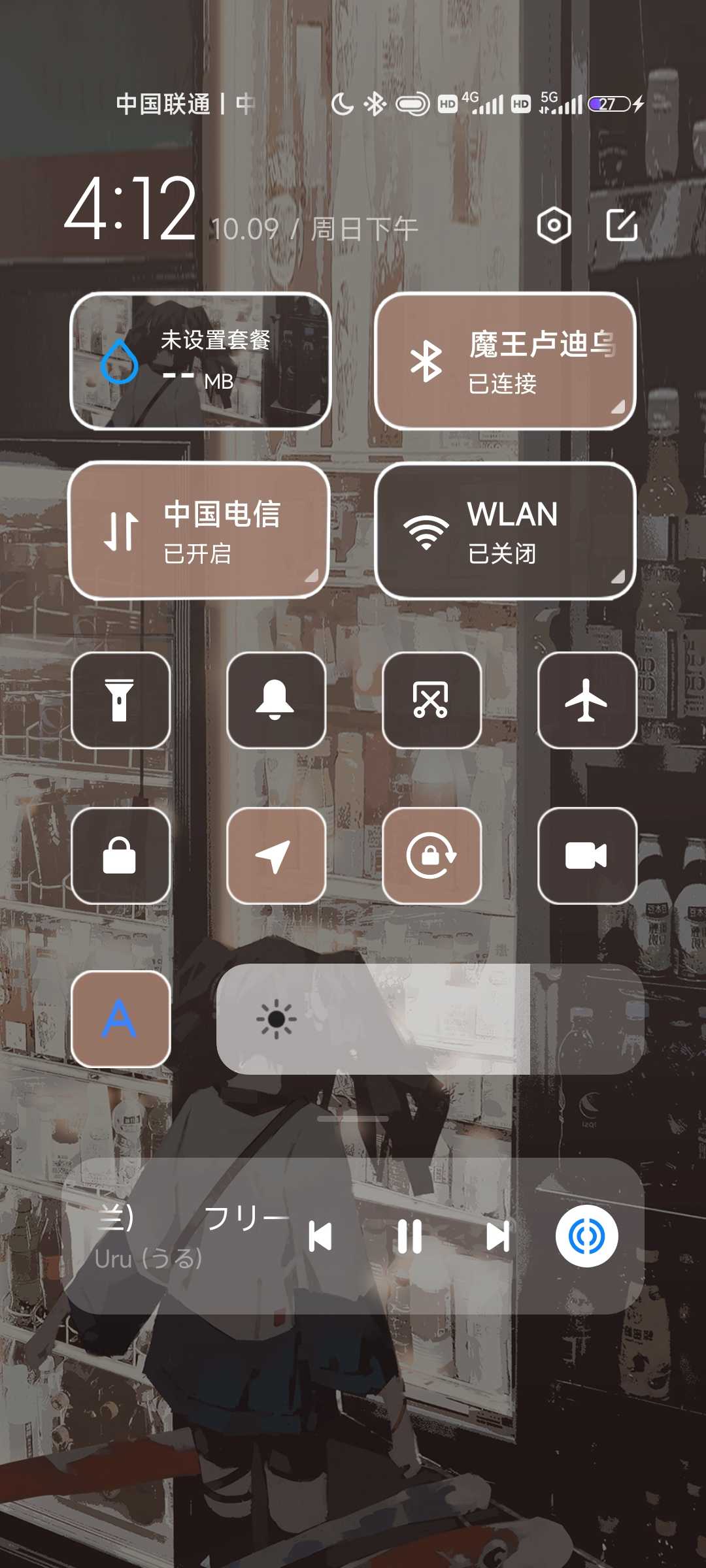Edit control center tiles
Image resolution: width=706 pixels, height=1568 pixels.
click(621, 226)
